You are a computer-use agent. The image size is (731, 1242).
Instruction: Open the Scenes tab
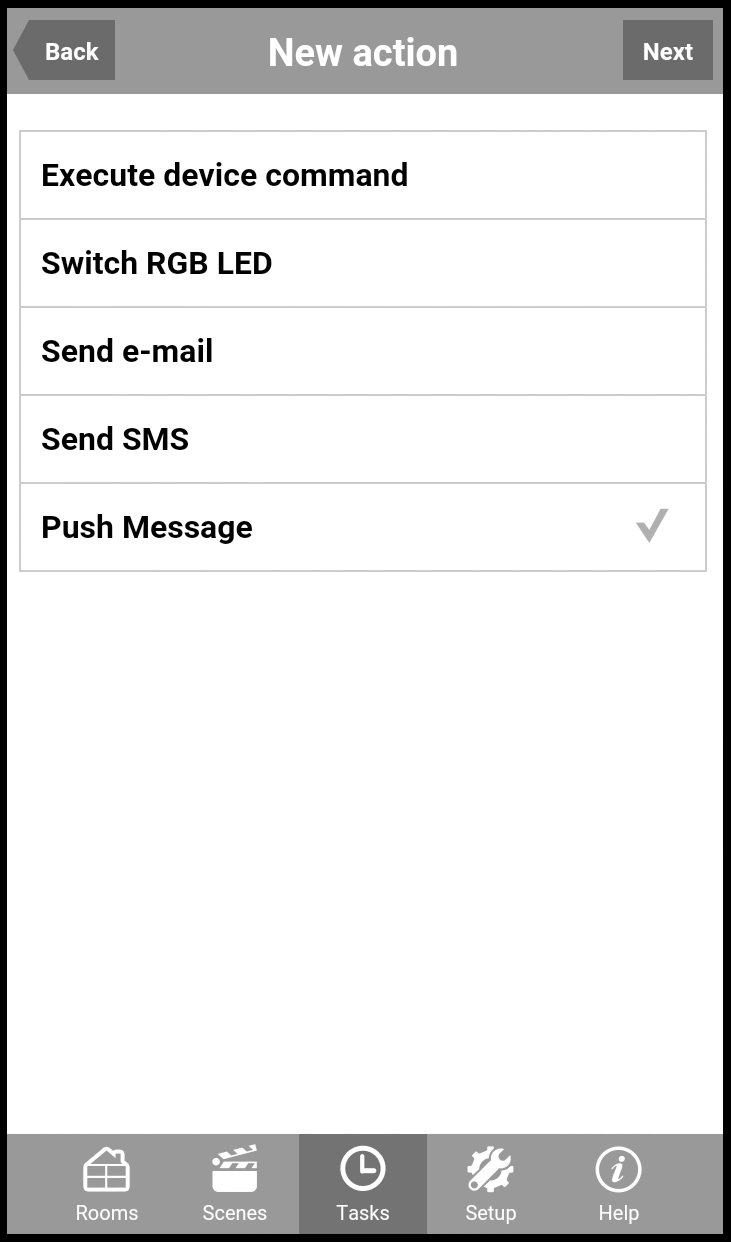pos(235,1185)
